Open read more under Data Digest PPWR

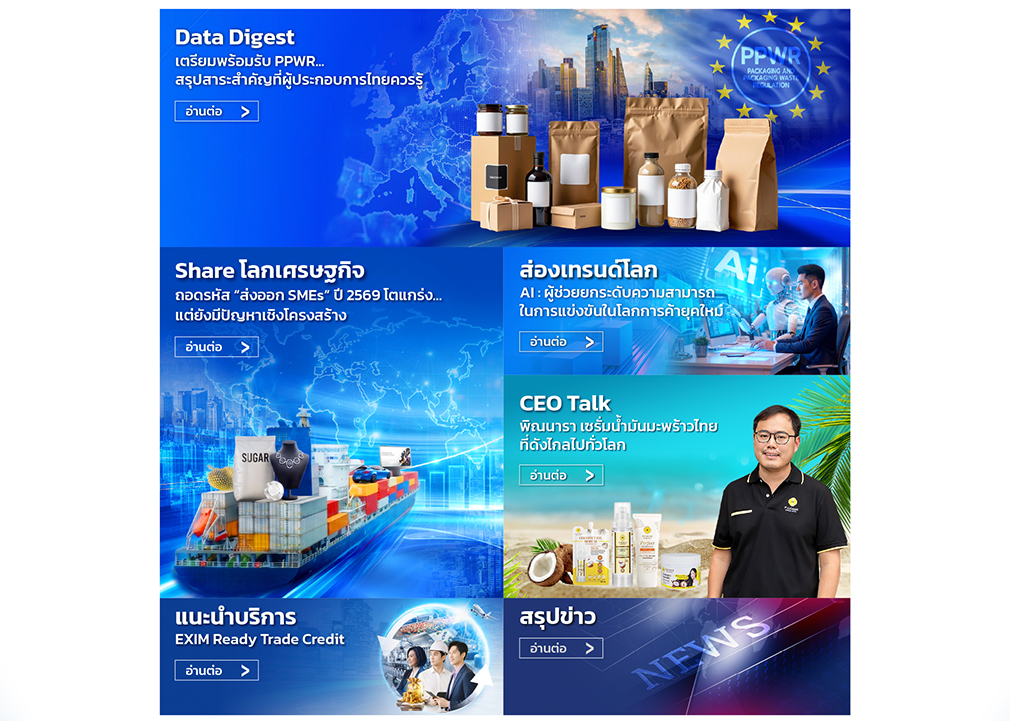coord(216,111)
